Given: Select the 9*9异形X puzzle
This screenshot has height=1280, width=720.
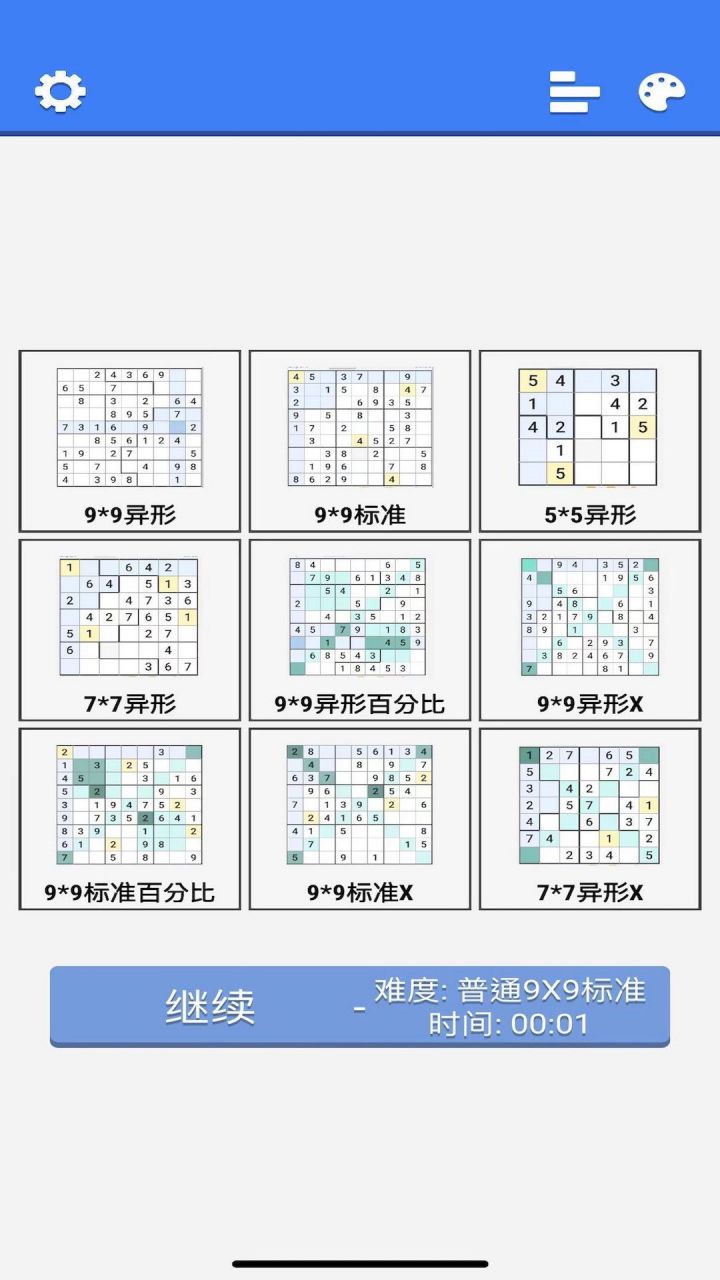Looking at the screenshot, I should tap(590, 630).
